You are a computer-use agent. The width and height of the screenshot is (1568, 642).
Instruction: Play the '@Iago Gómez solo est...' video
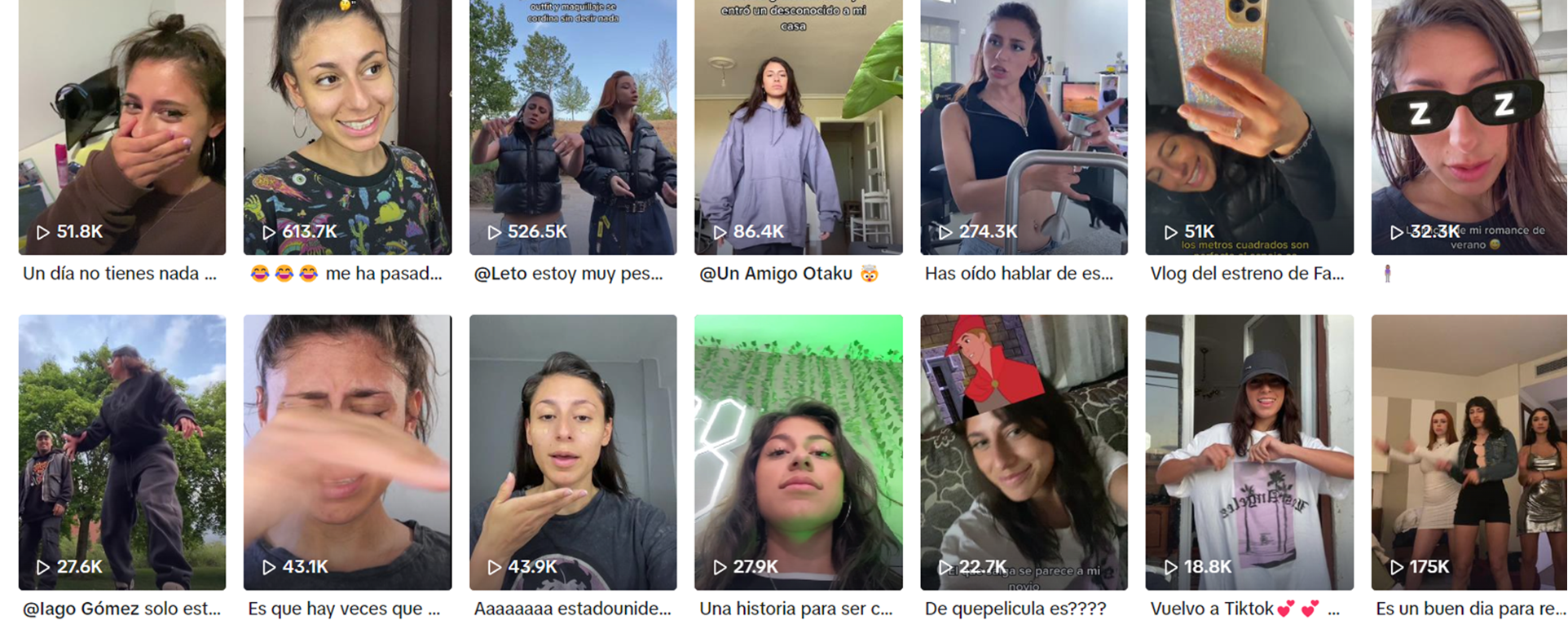tap(122, 452)
